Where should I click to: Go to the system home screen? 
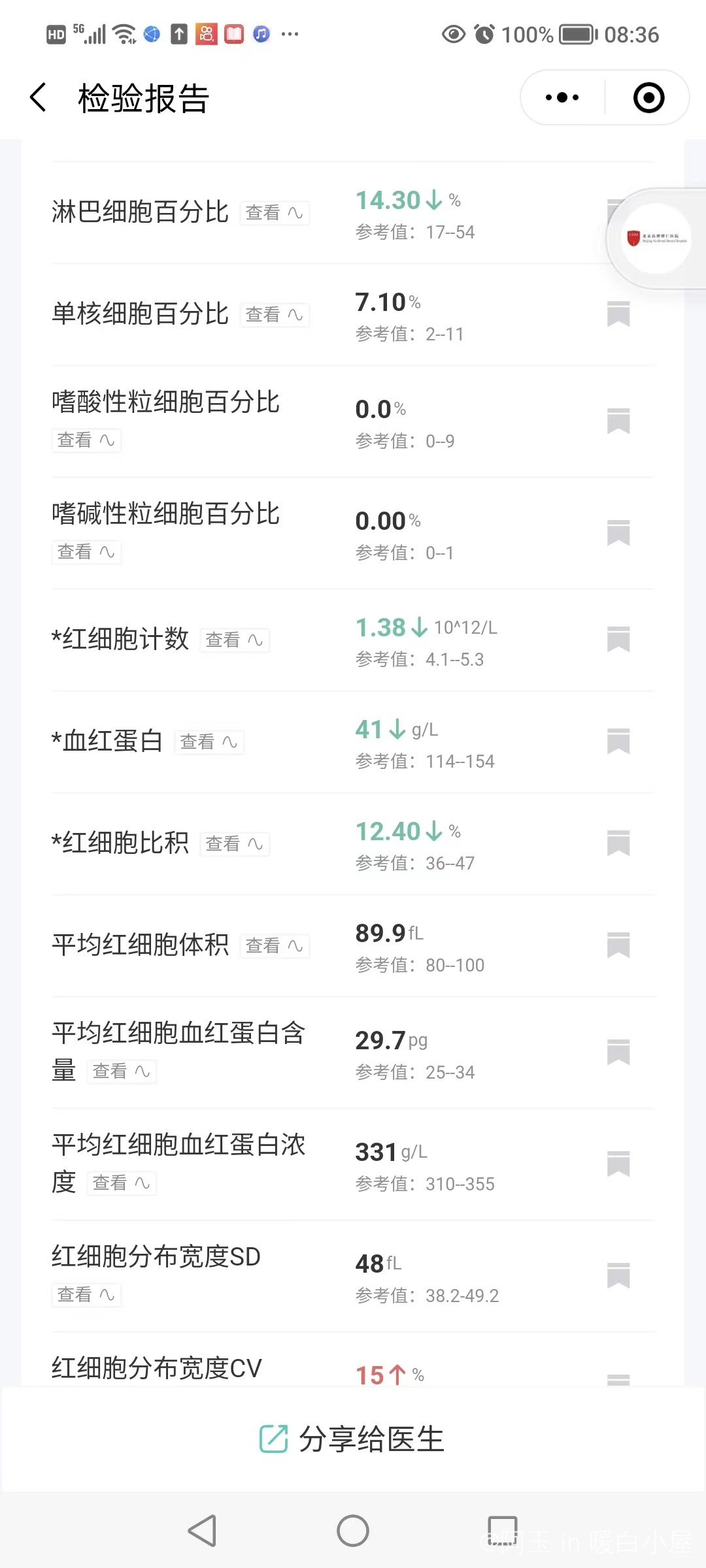click(x=353, y=1531)
